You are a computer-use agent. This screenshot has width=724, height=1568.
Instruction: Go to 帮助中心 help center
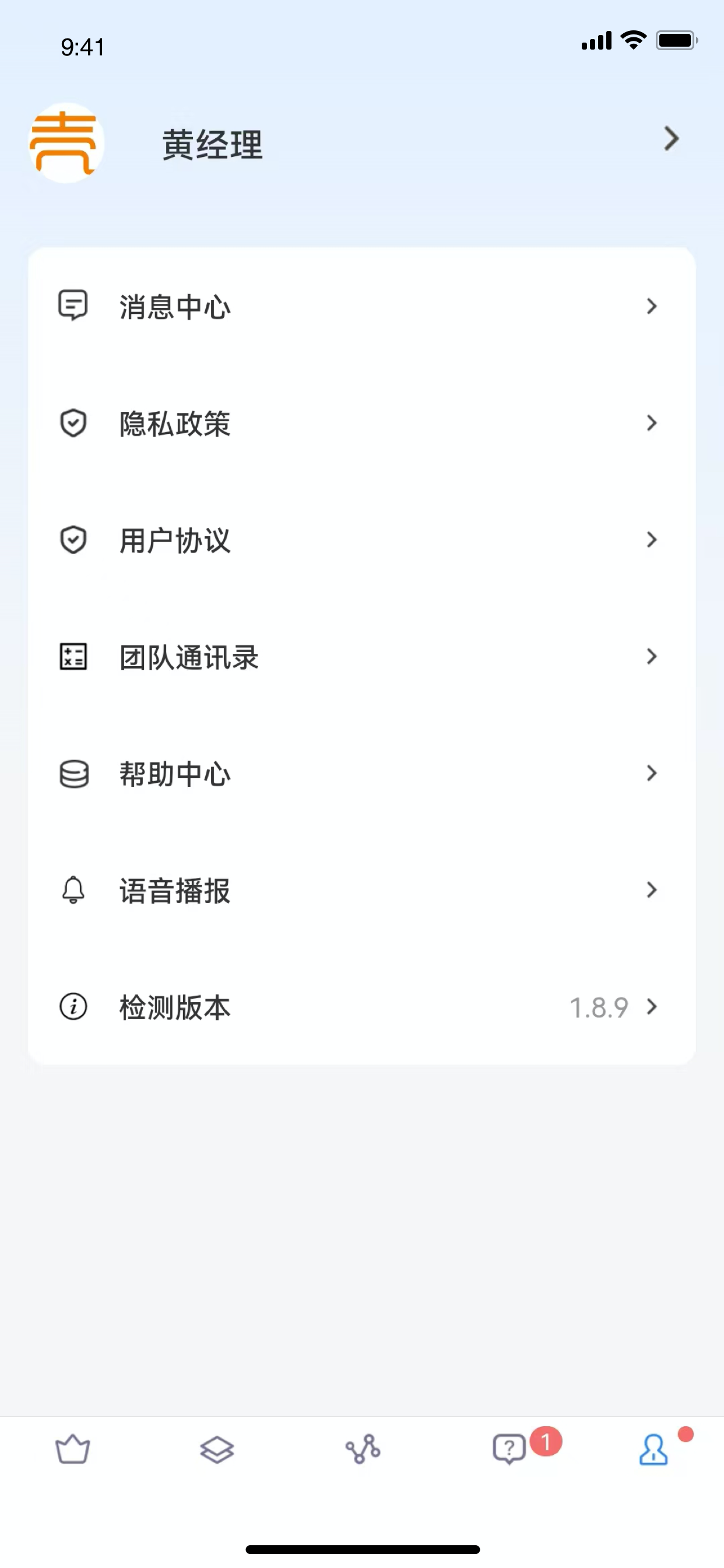click(361, 773)
